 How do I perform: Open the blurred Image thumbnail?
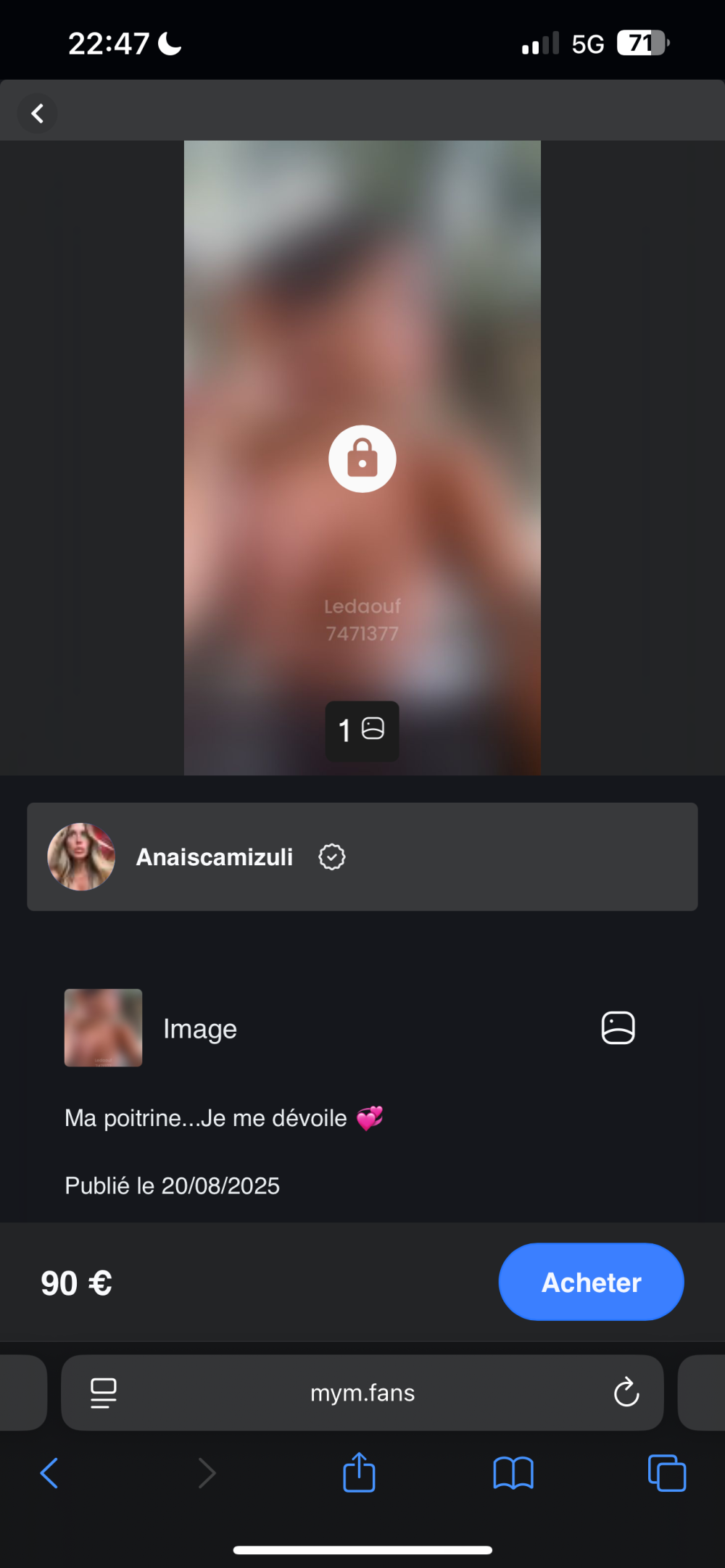[103, 1027]
